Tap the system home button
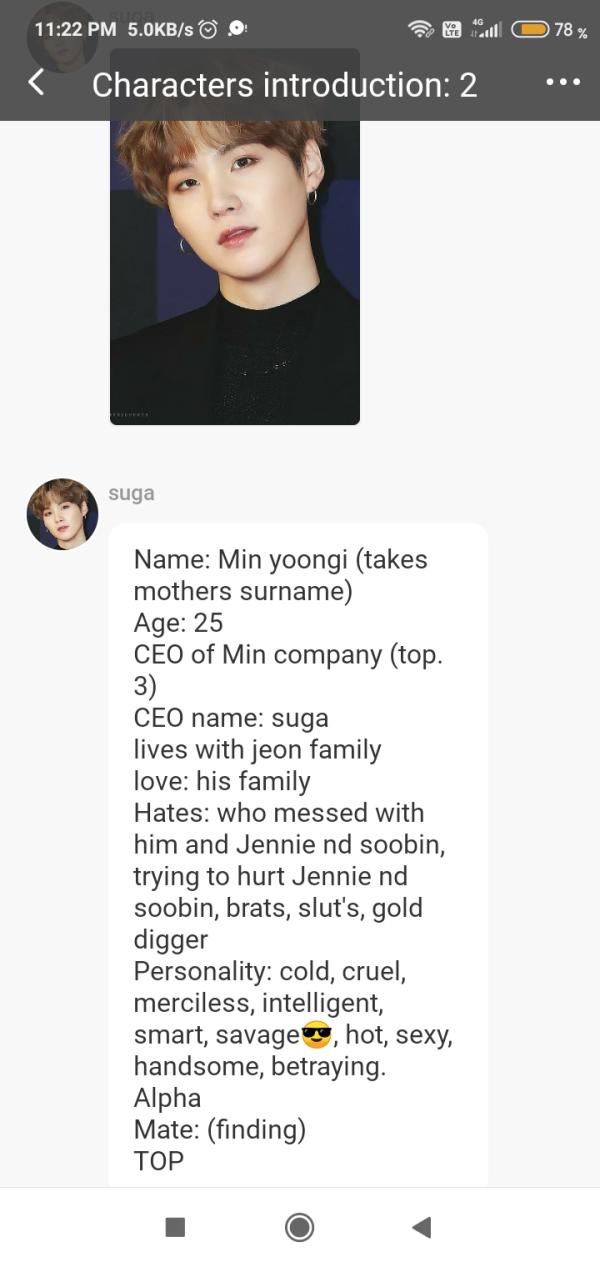This screenshot has width=600, height=1267. point(299,1227)
